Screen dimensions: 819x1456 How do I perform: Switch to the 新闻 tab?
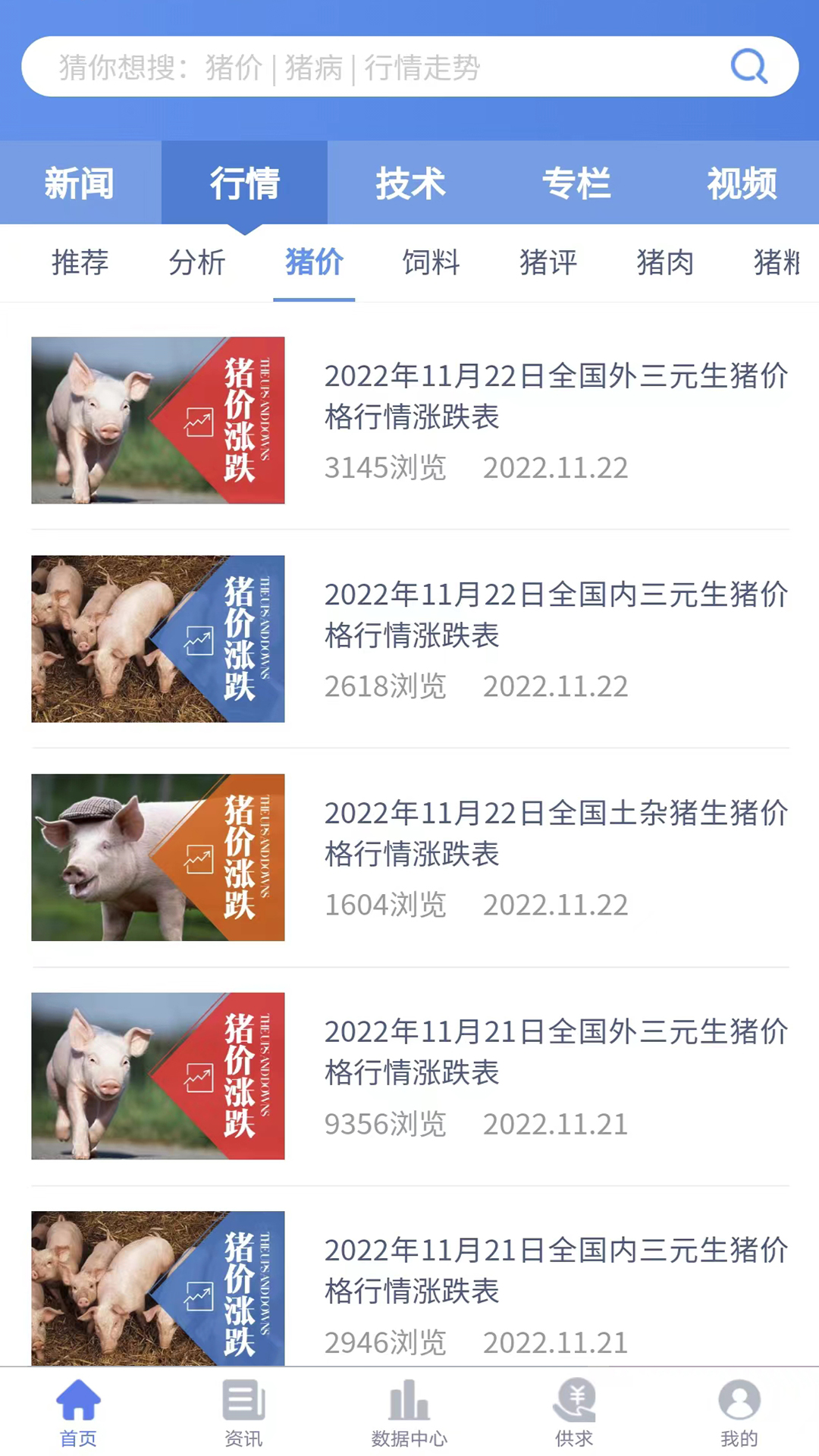pyautogui.click(x=80, y=183)
